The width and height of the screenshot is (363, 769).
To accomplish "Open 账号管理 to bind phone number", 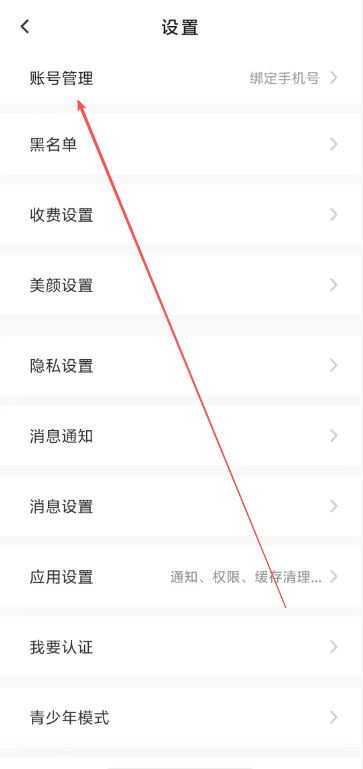I will pos(181,78).
